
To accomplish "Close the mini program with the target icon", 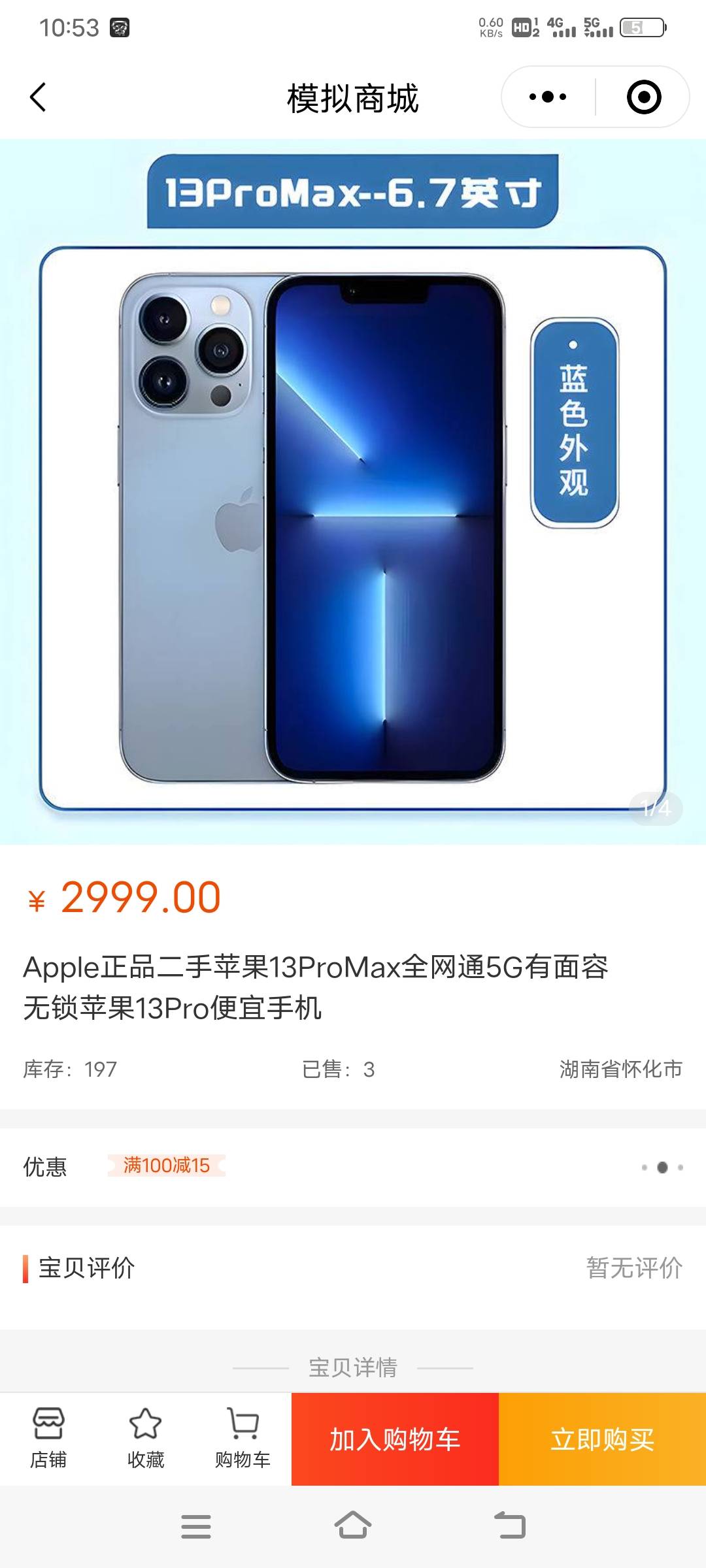I will coord(643,97).
